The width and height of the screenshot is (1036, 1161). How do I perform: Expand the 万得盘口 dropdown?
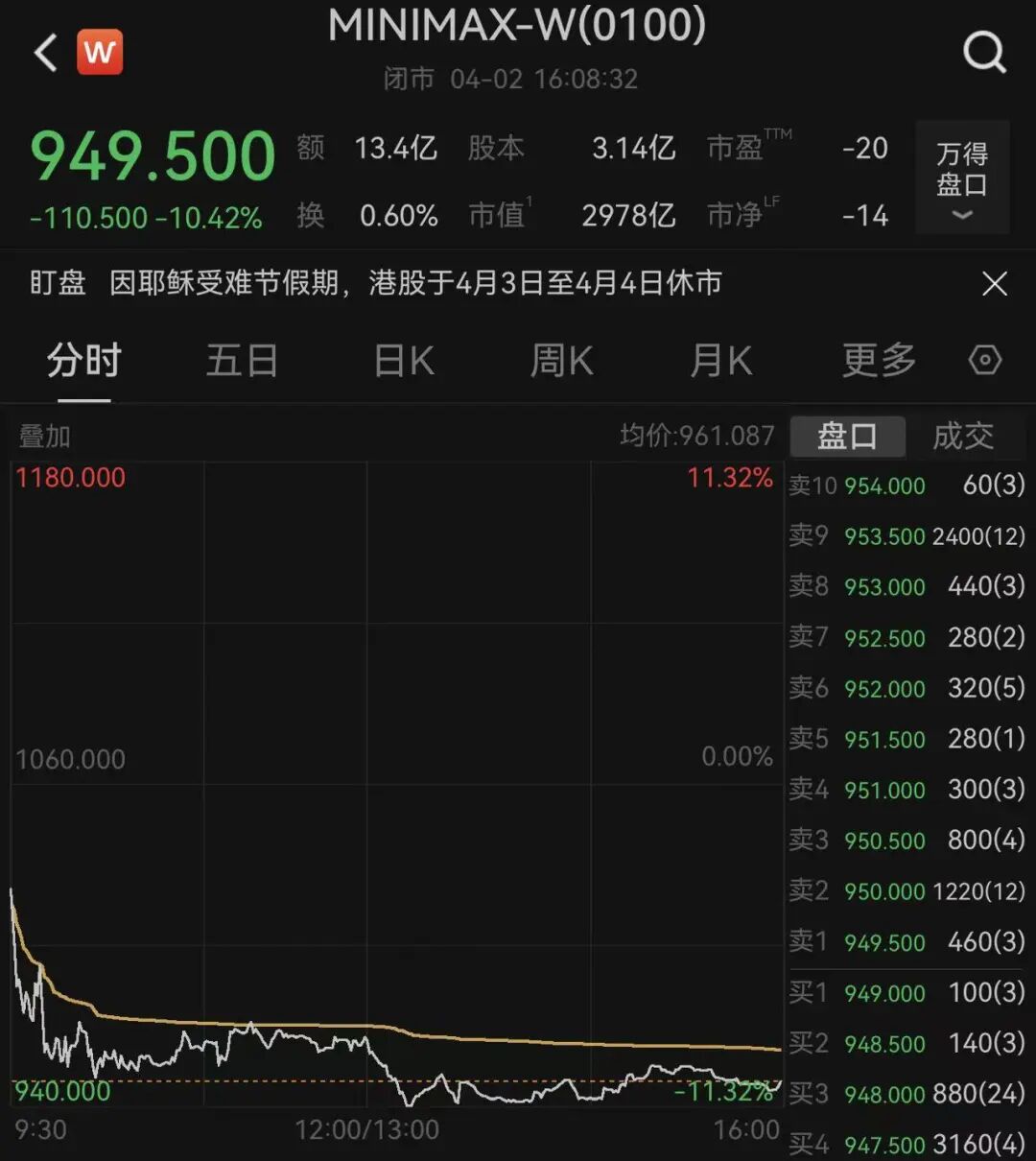point(962,178)
